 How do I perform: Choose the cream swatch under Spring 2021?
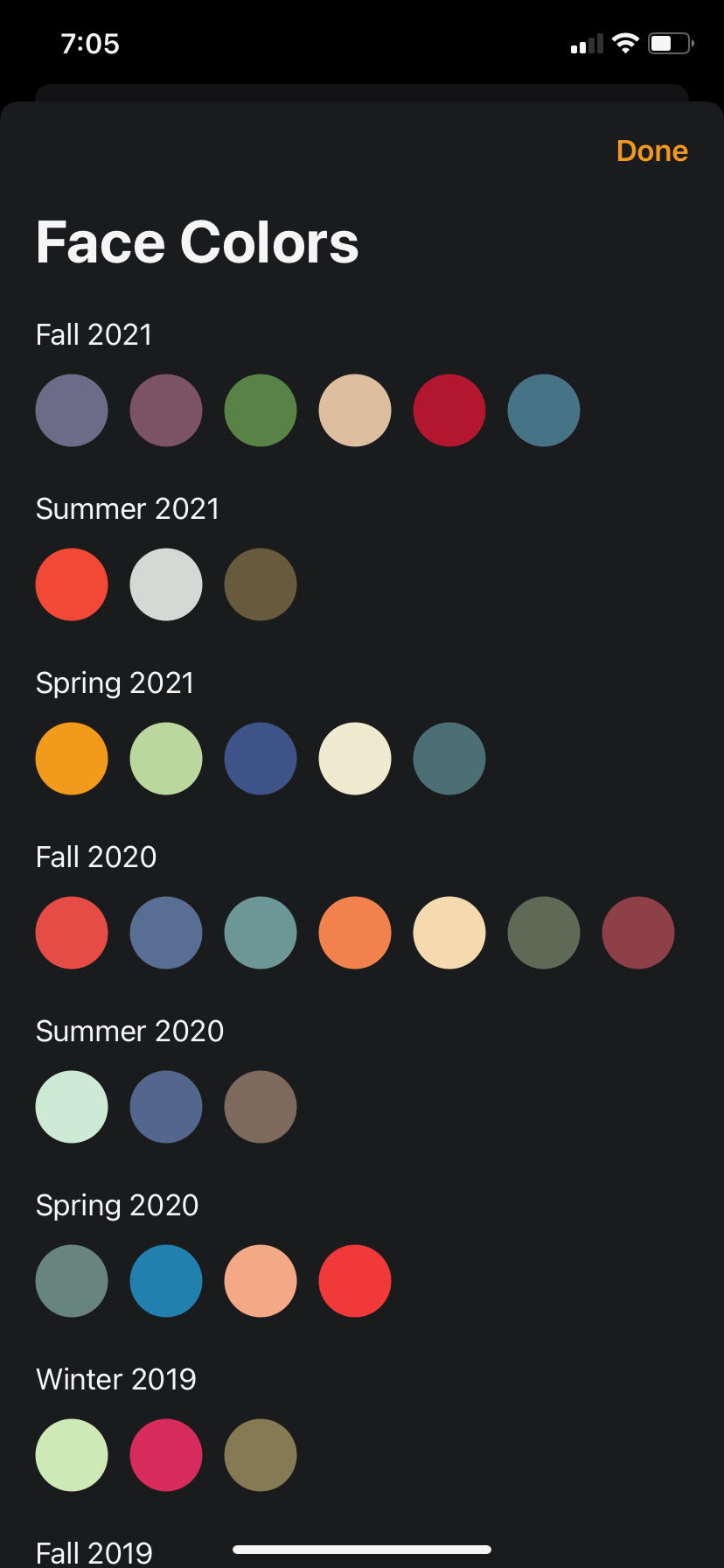[355, 759]
